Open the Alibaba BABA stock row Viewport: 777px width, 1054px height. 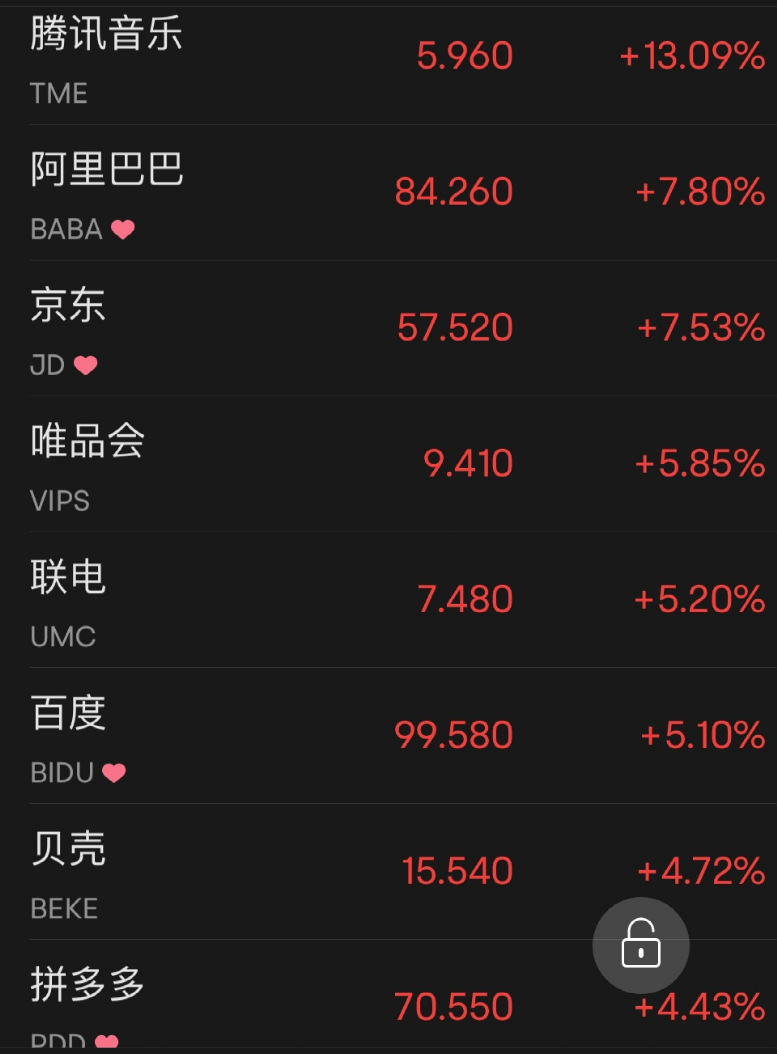pyautogui.click(x=388, y=193)
